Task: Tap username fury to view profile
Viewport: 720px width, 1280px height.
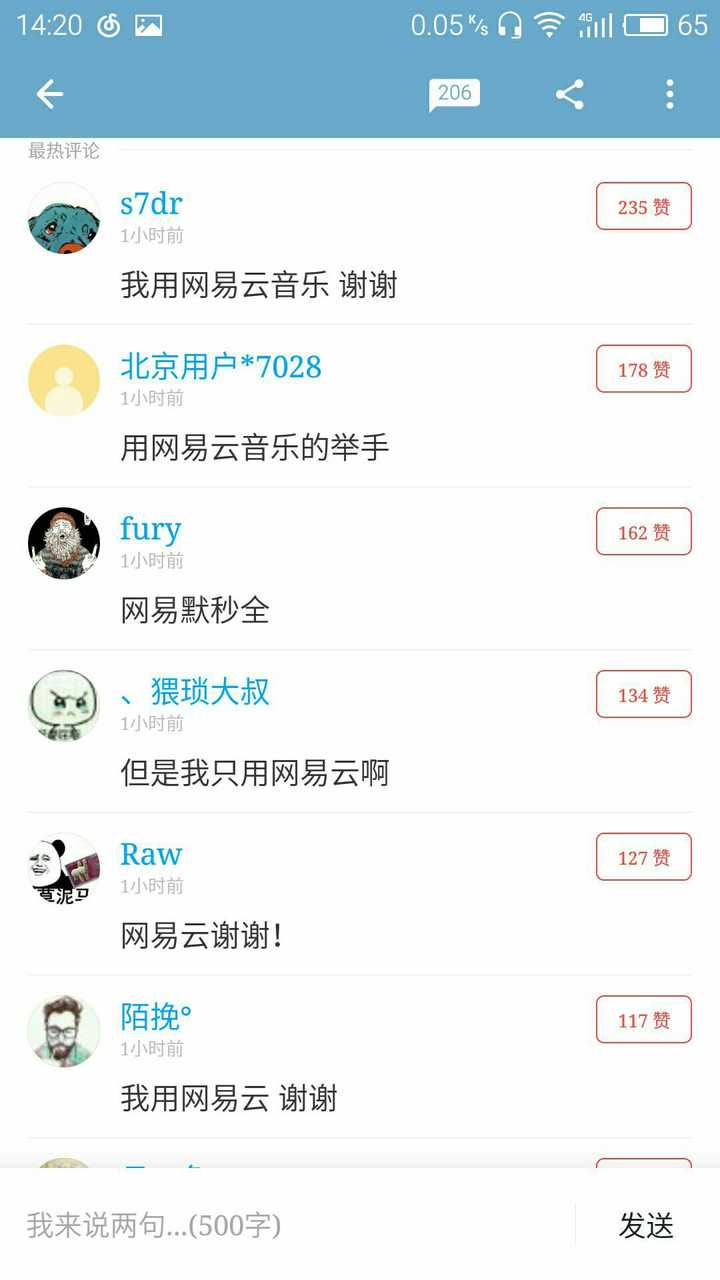Action: click(150, 529)
